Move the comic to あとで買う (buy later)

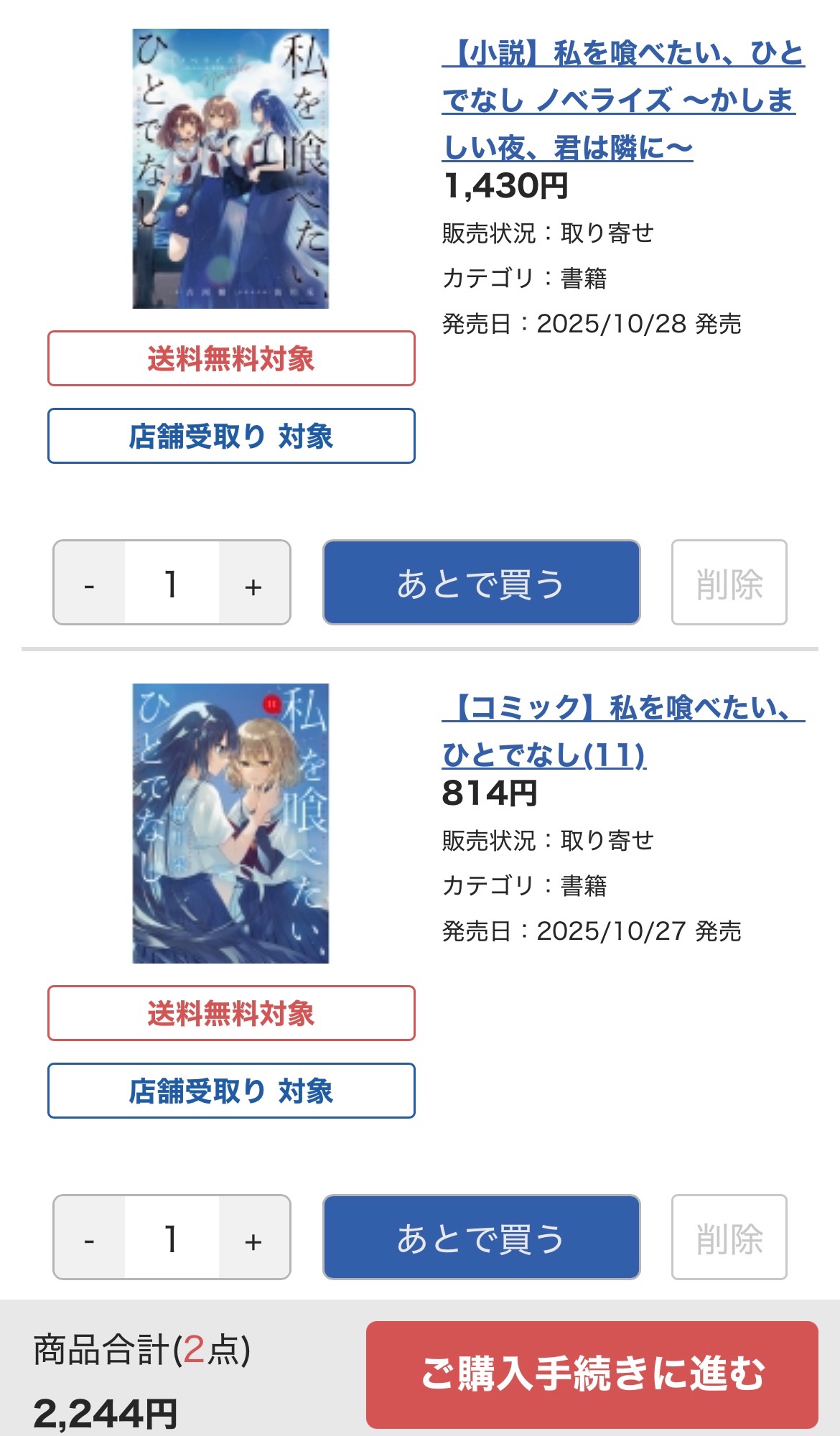pos(482,1236)
